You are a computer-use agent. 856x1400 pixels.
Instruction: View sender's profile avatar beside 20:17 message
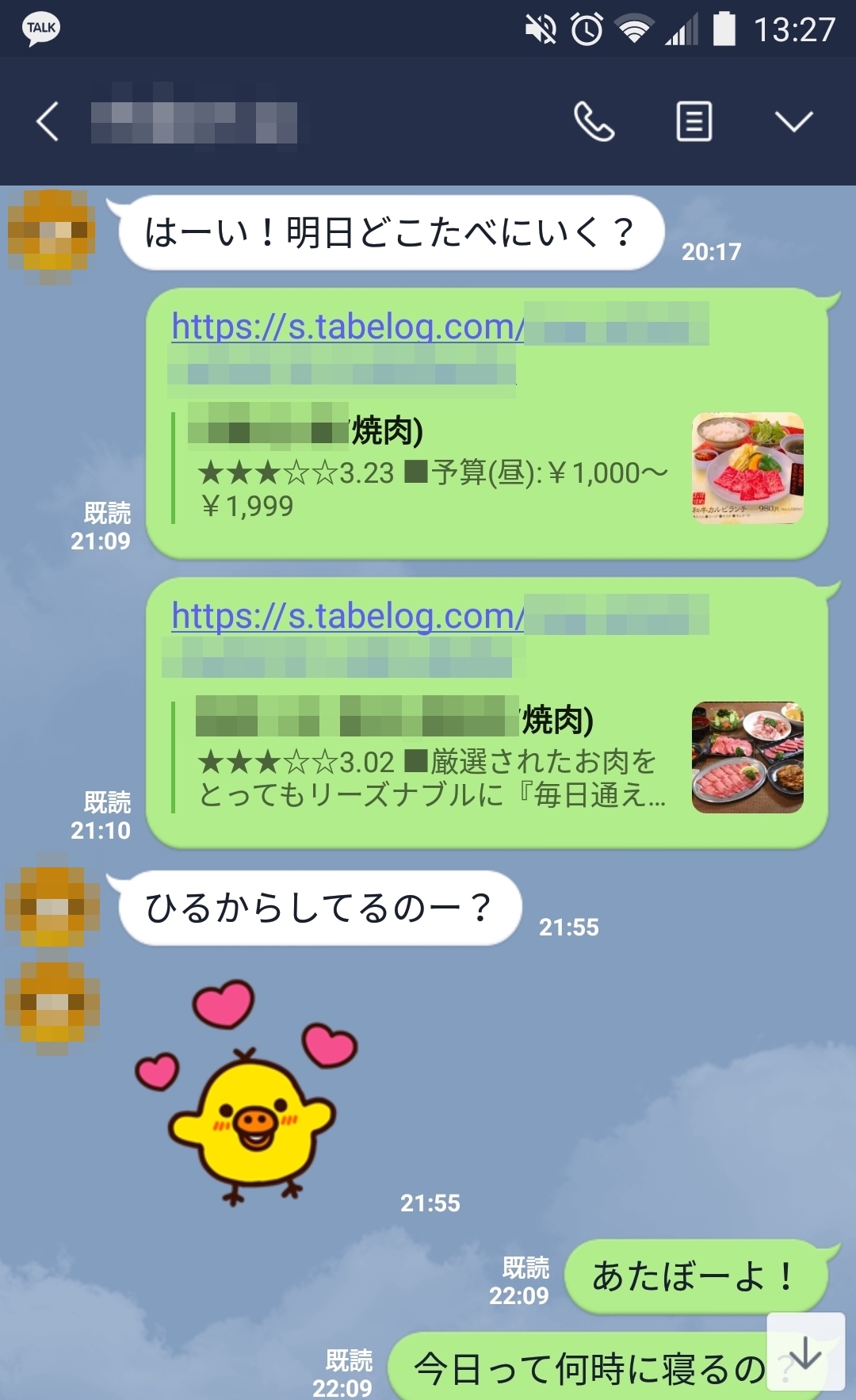click(x=52, y=236)
